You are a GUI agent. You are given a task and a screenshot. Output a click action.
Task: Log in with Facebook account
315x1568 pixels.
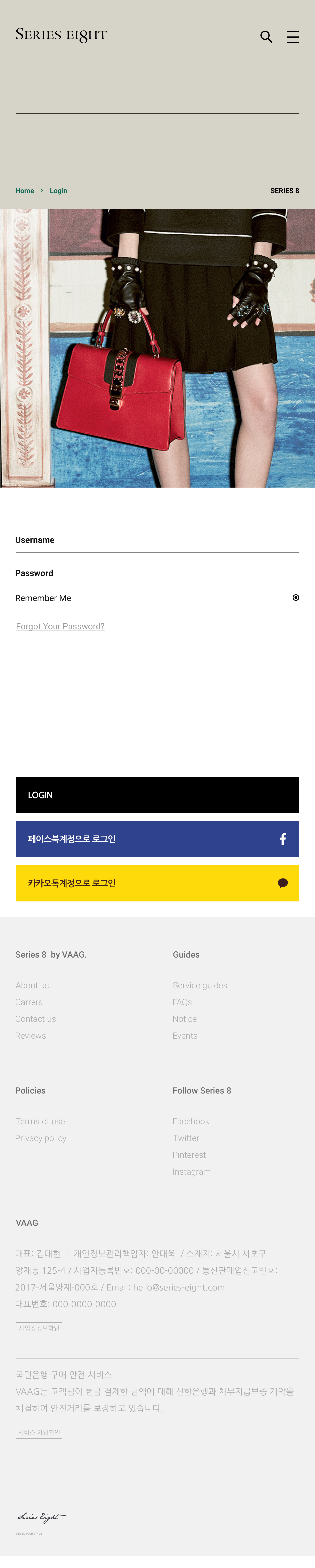click(157, 839)
